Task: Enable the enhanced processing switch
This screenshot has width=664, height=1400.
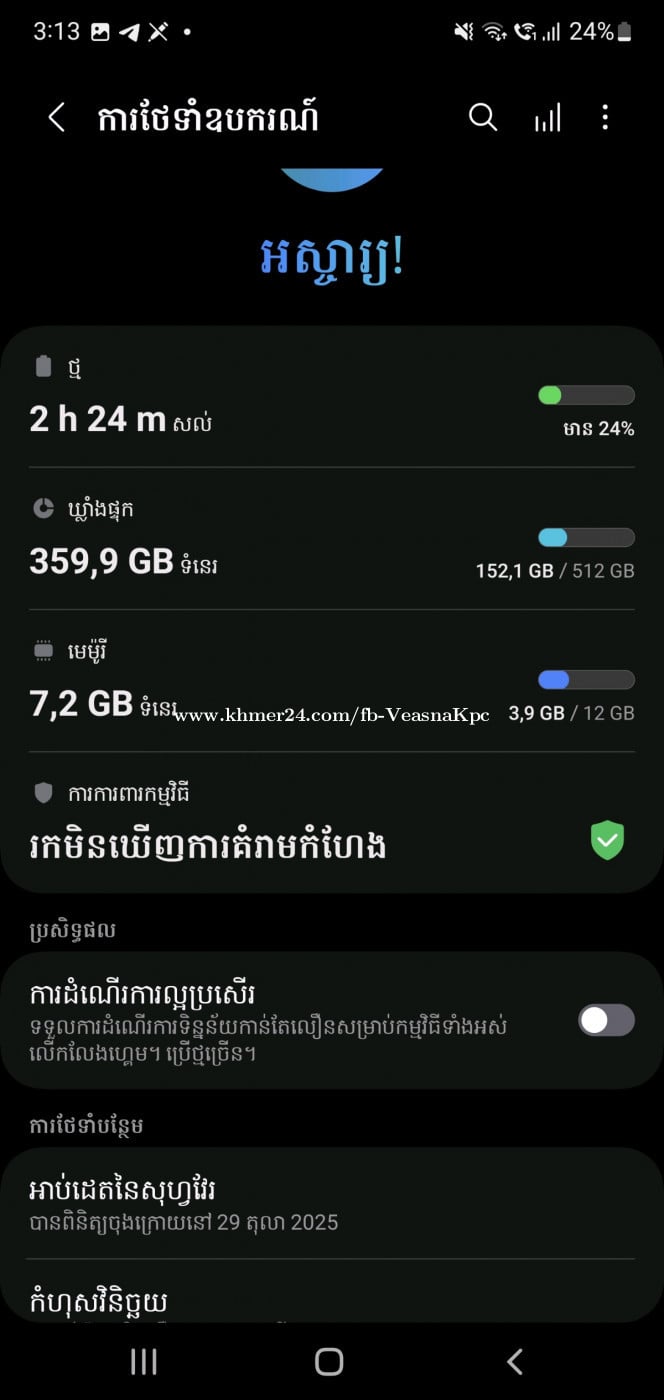Action: (606, 1020)
